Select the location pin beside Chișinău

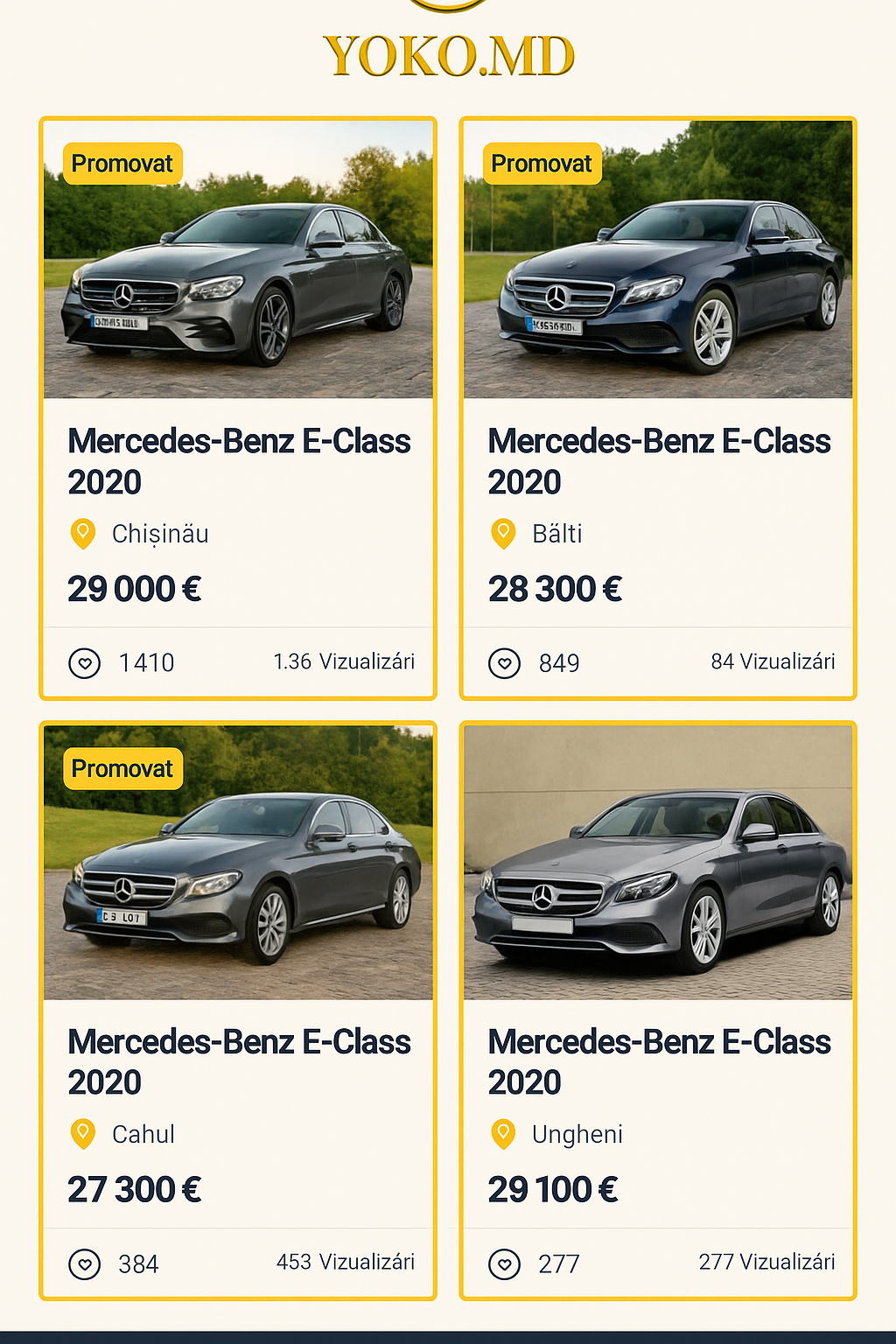click(83, 533)
